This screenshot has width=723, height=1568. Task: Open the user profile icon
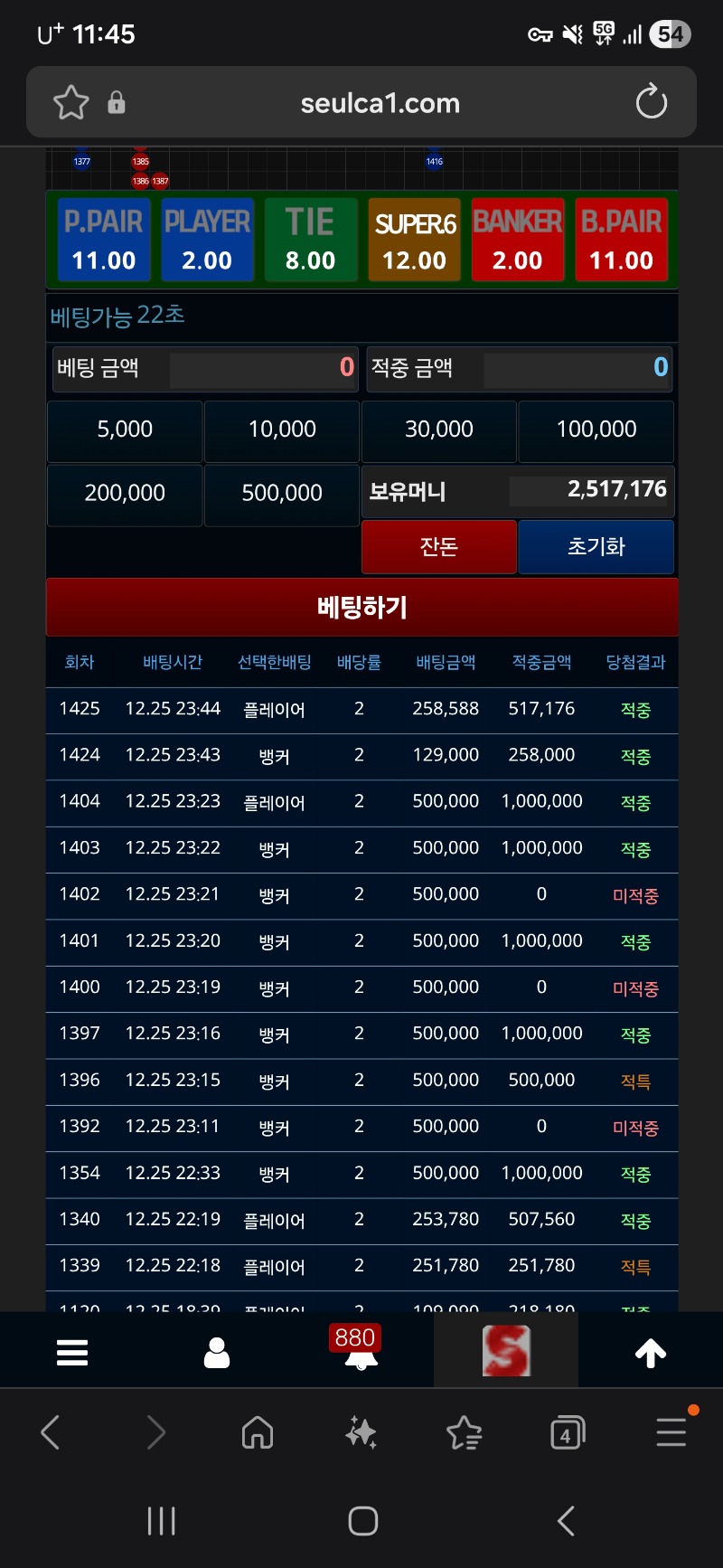[x=217, y=1352]
